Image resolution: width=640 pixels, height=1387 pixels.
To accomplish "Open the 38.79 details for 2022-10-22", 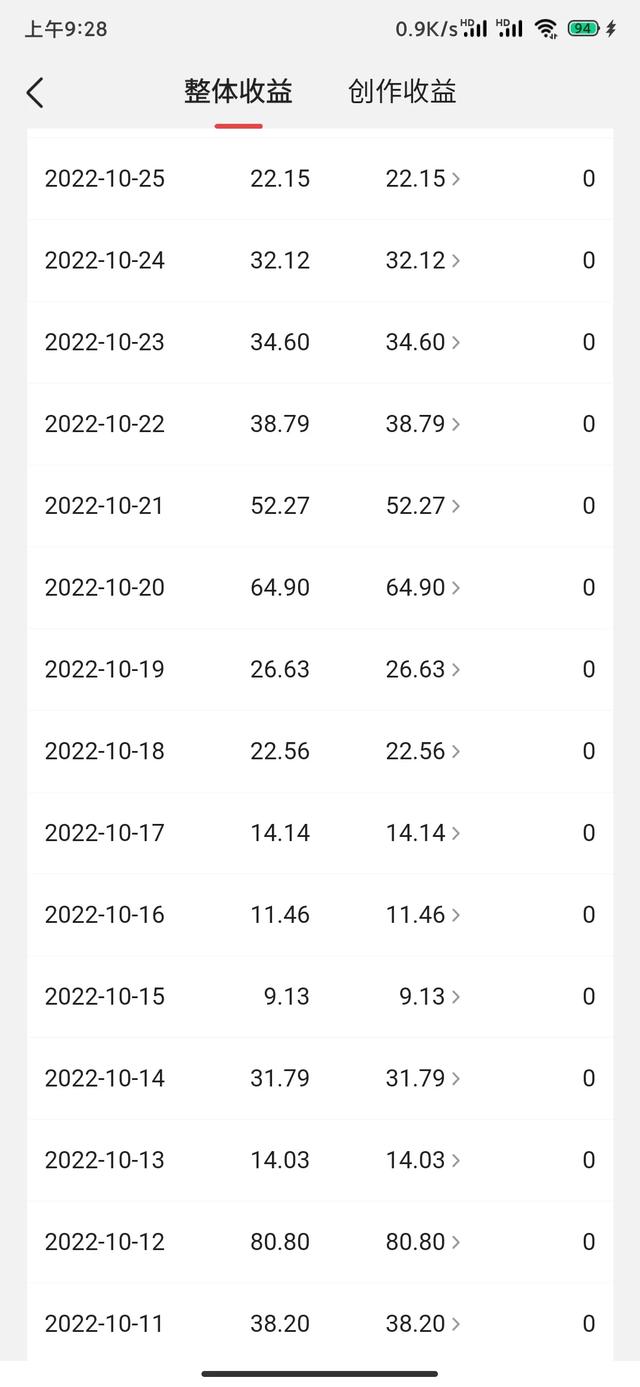I will 423,424.
